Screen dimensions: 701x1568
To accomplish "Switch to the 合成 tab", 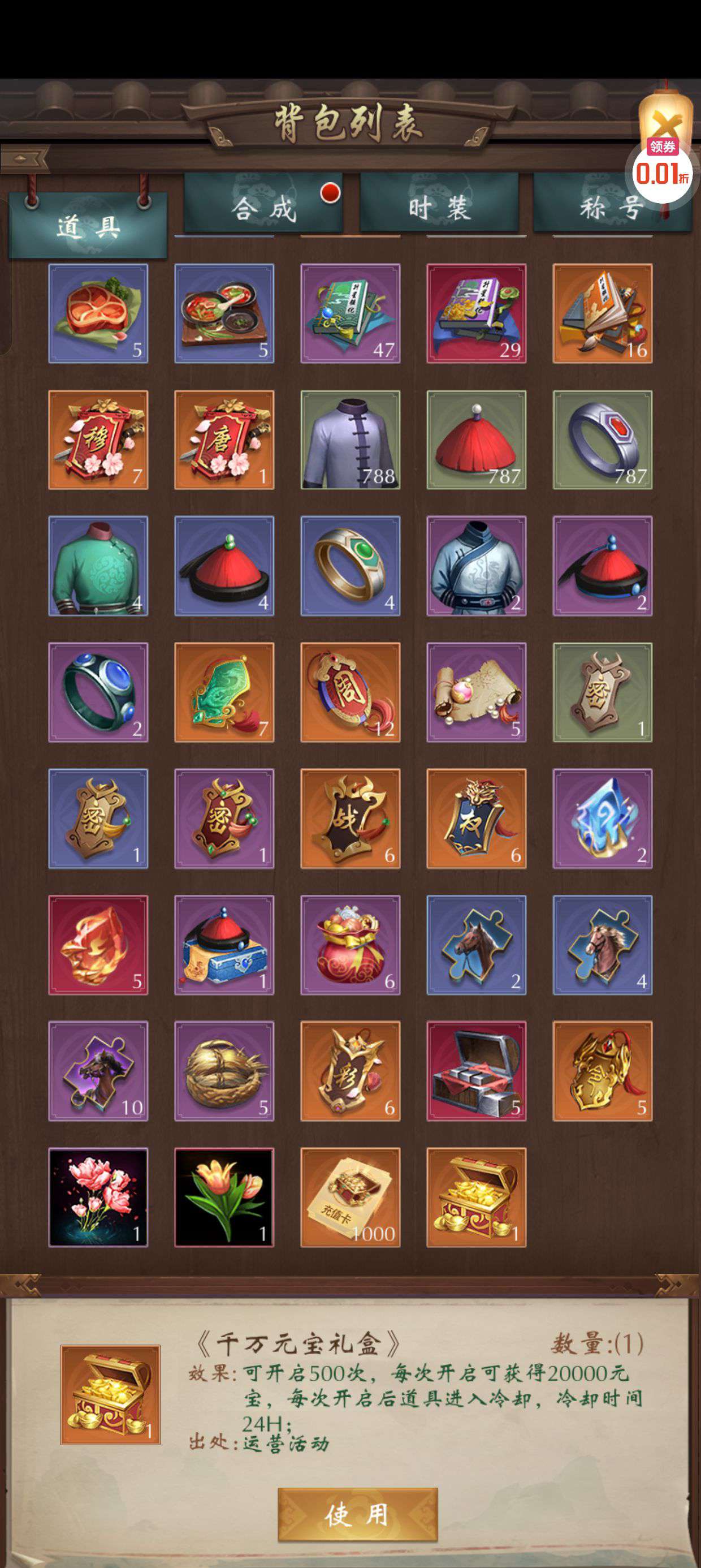I will pos(263,207).
